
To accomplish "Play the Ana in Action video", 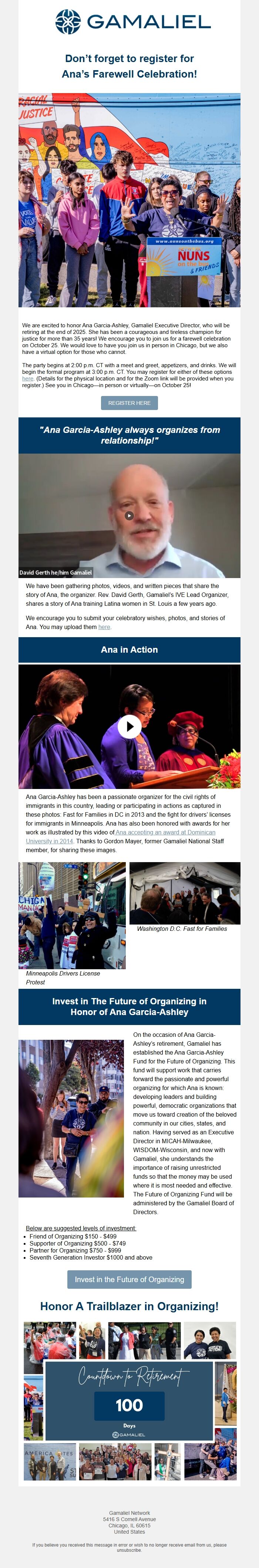I will pos(129,726).
